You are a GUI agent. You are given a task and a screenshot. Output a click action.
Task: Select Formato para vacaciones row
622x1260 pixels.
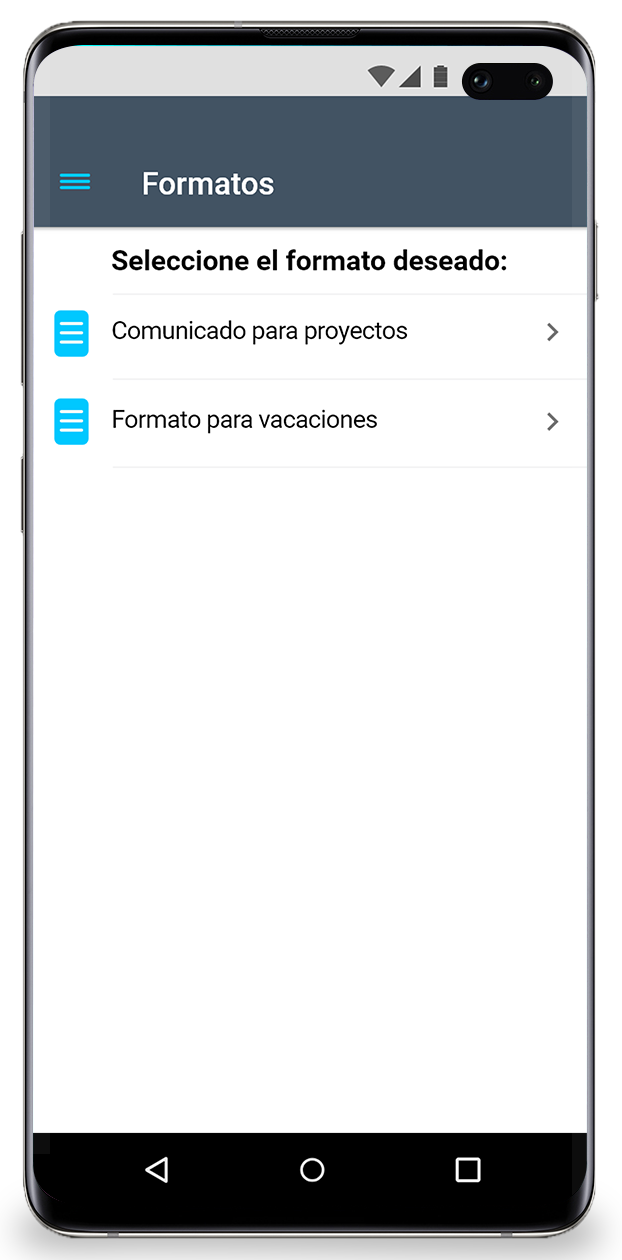[310, 422]
